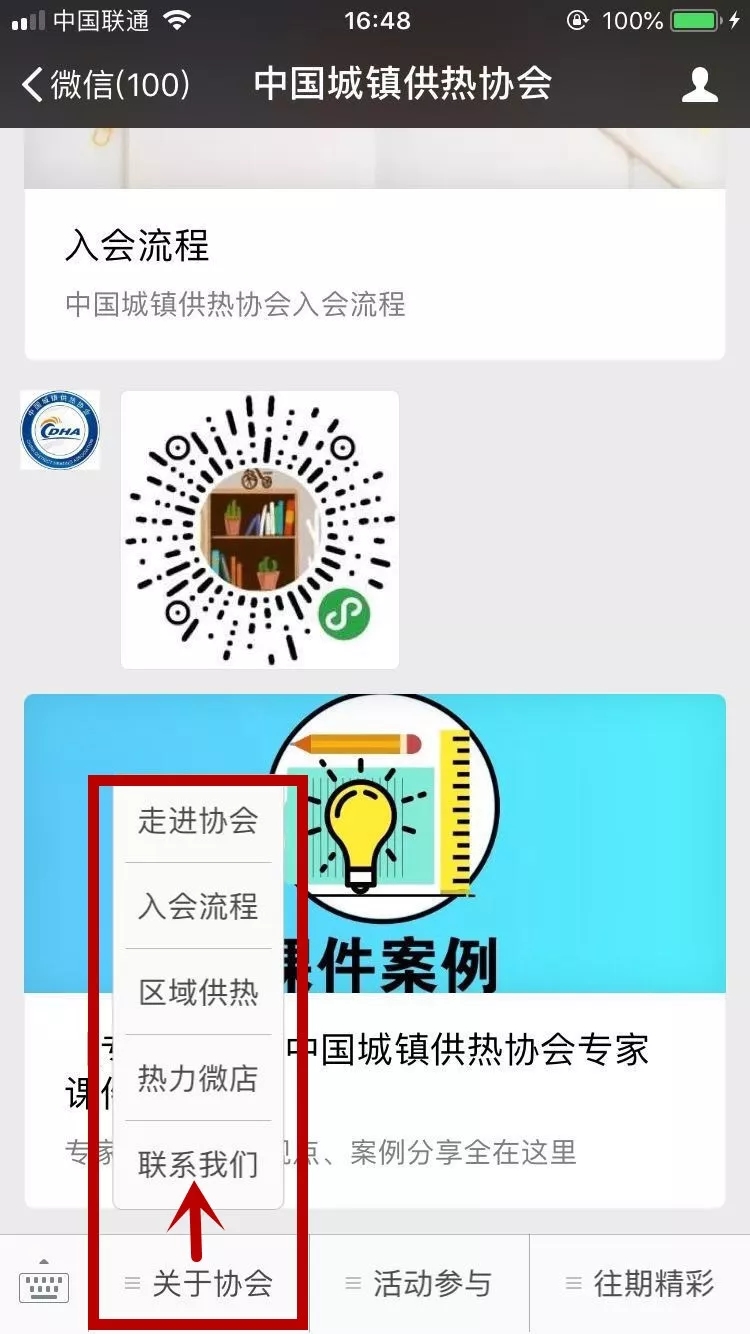Open the mini program QR code message

pyautogui.click(x=260, y=530)
